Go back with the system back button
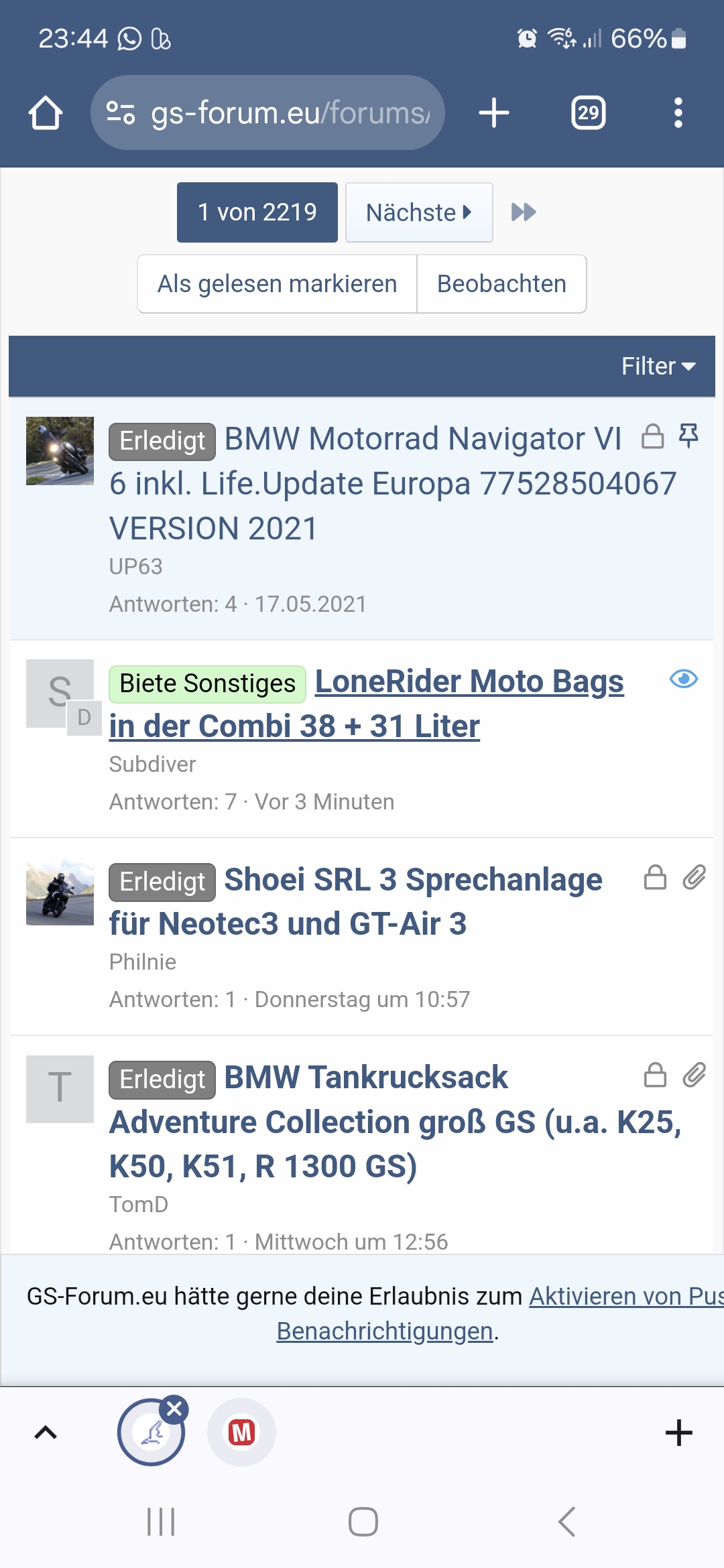Screen dimensions: 724x1568 [567, 1521]
